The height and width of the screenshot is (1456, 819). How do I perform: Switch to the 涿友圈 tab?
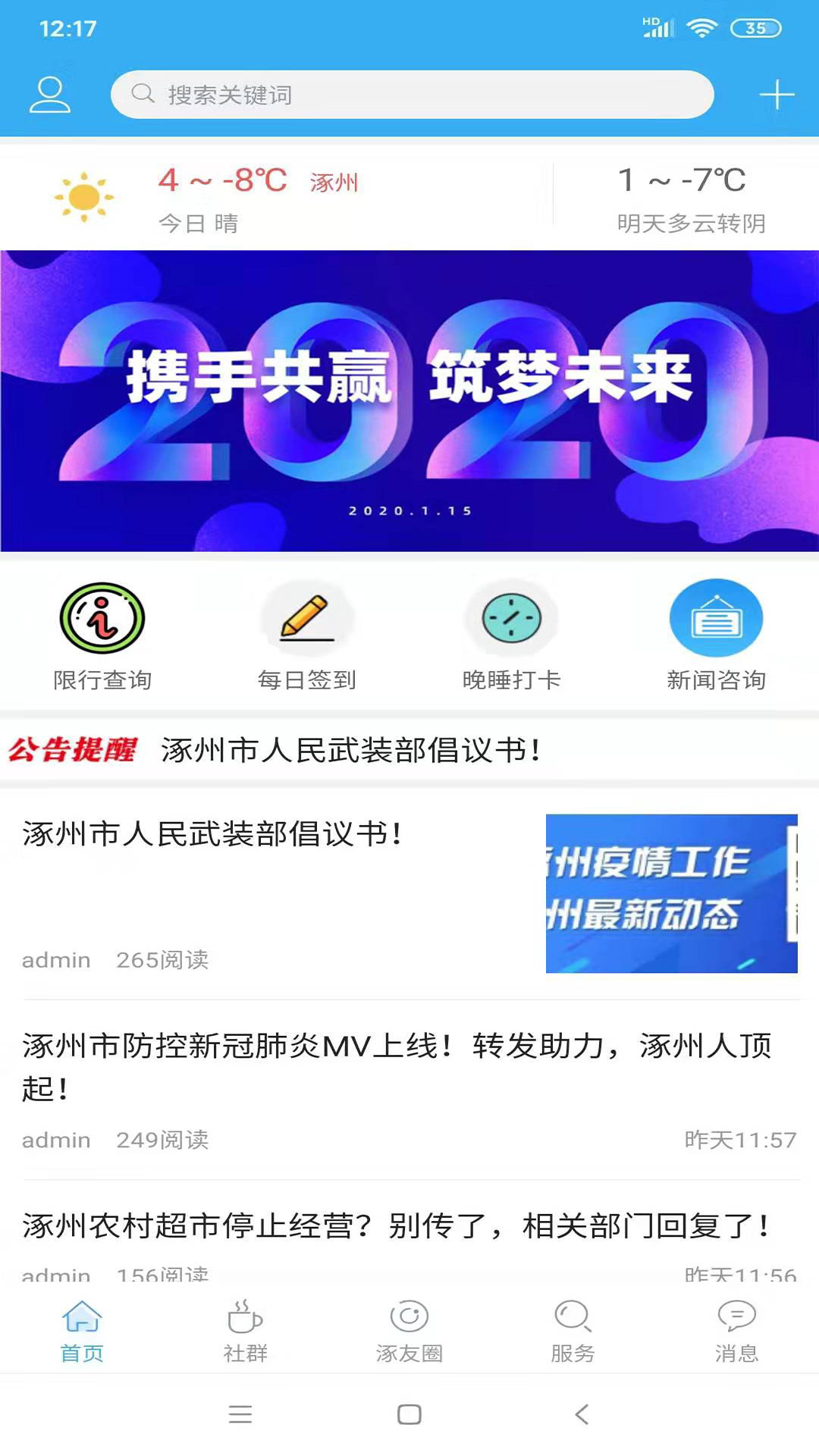tap(409, 1331)
